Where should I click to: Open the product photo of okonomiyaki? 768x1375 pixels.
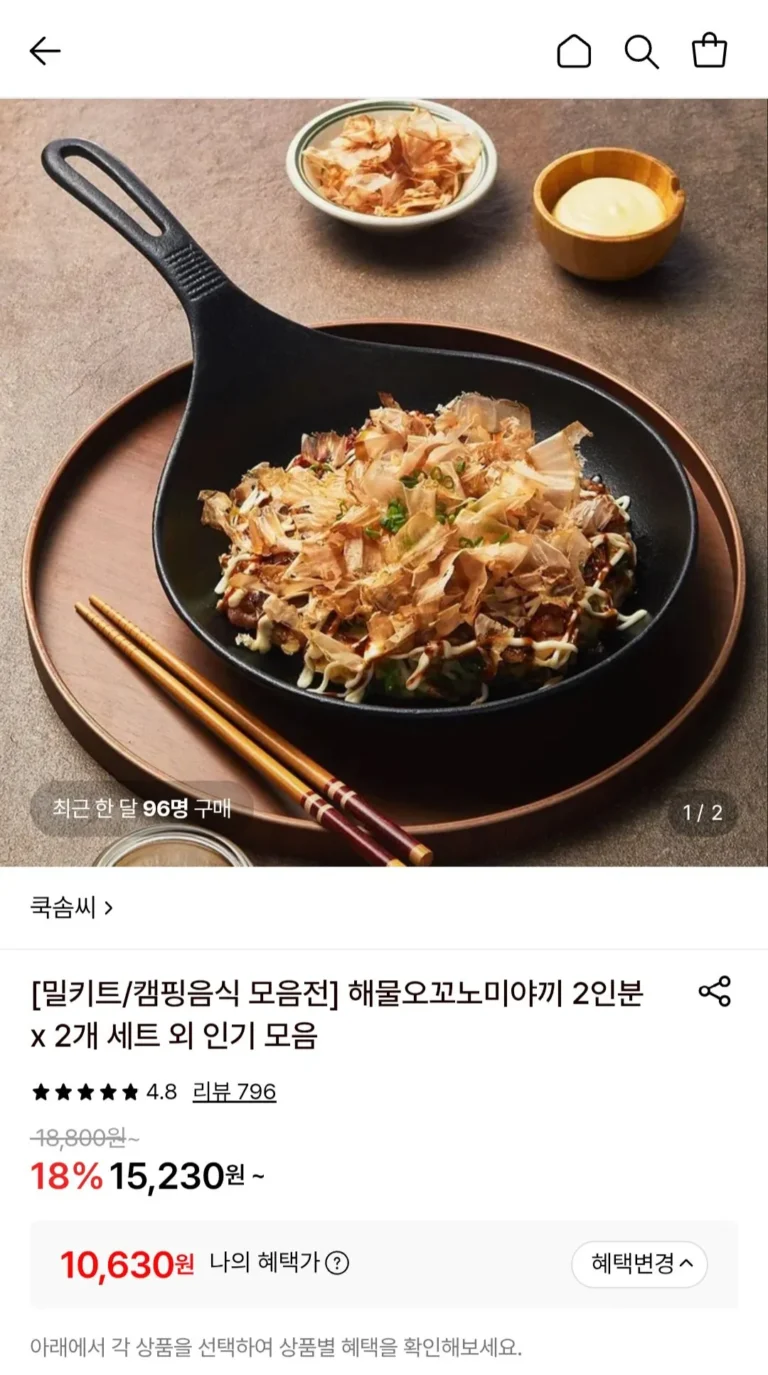pyautogui.click(x=384, y=482)
